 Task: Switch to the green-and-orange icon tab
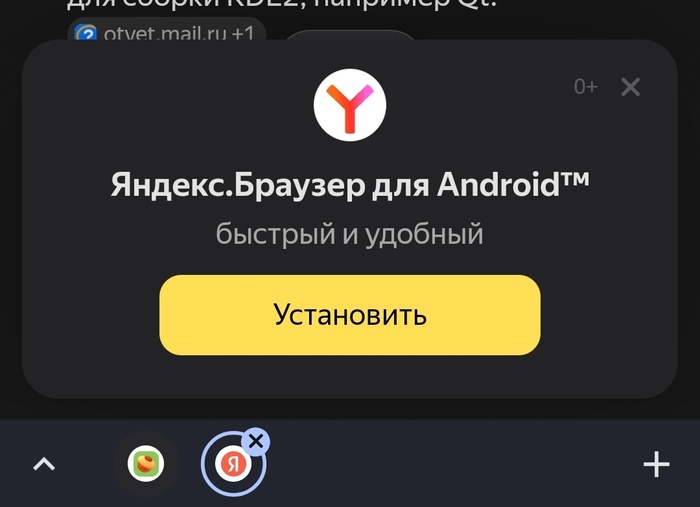(x=146, y=464)
